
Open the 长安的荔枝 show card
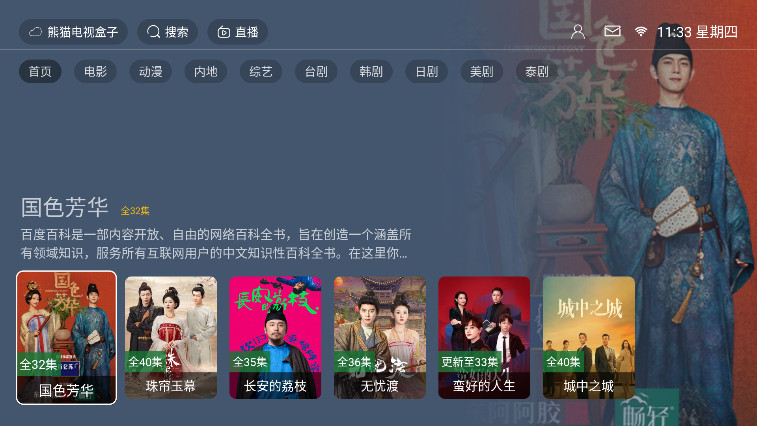click(x=275, y=337)
